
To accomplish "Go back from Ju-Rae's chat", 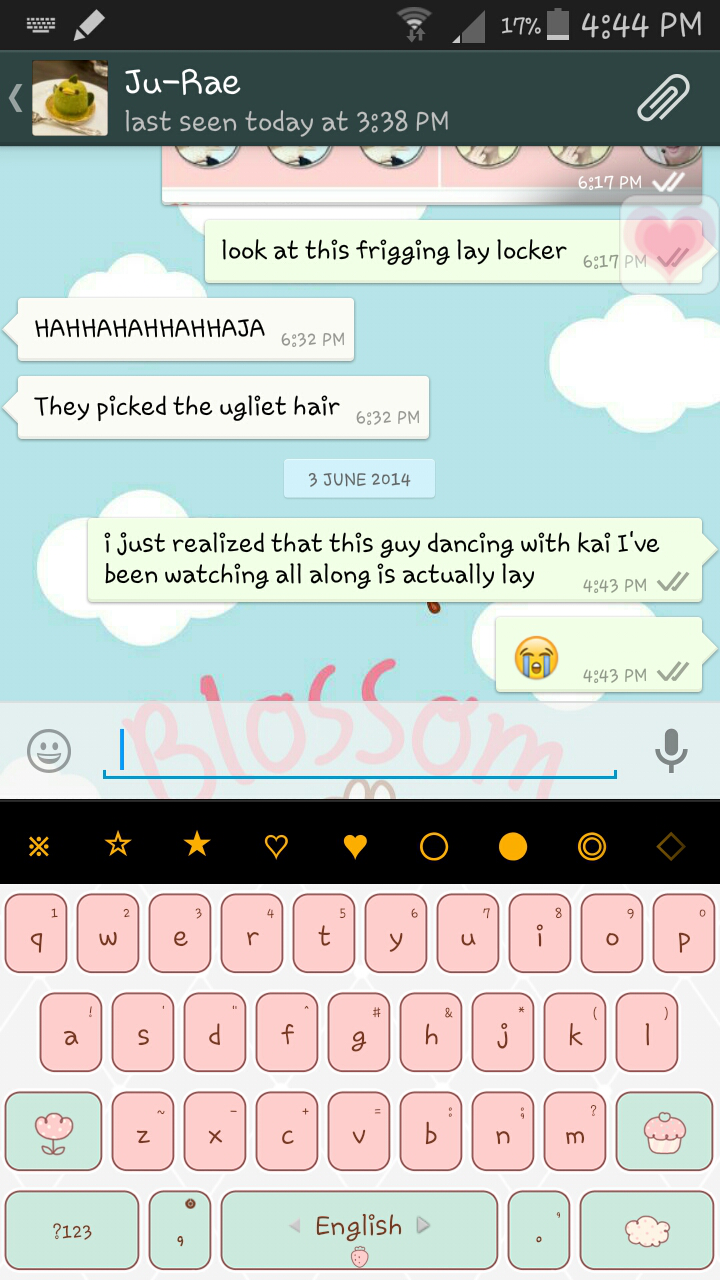I will [x=15, y=98].
